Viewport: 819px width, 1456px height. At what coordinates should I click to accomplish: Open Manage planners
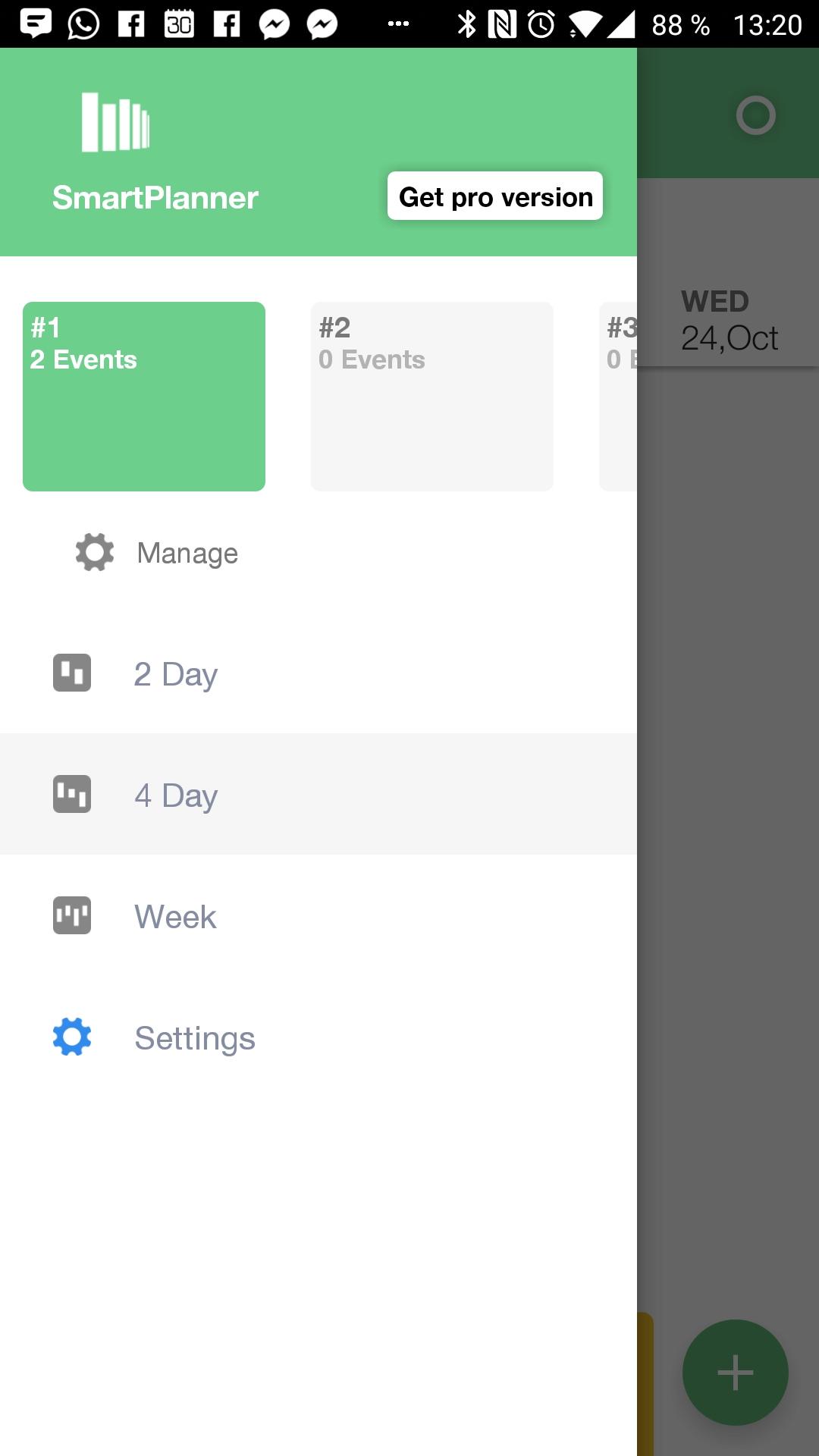point(157,553)
